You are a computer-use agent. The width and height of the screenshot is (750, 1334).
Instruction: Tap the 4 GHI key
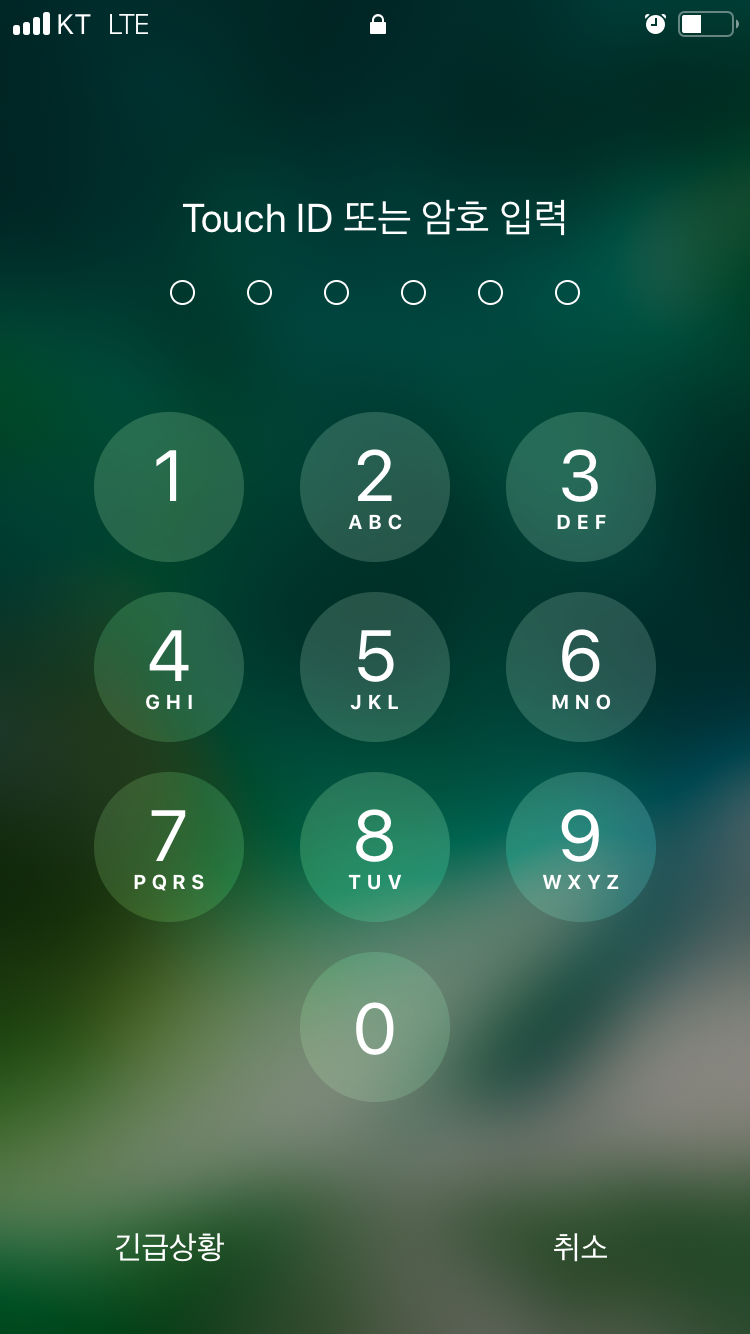169,667
